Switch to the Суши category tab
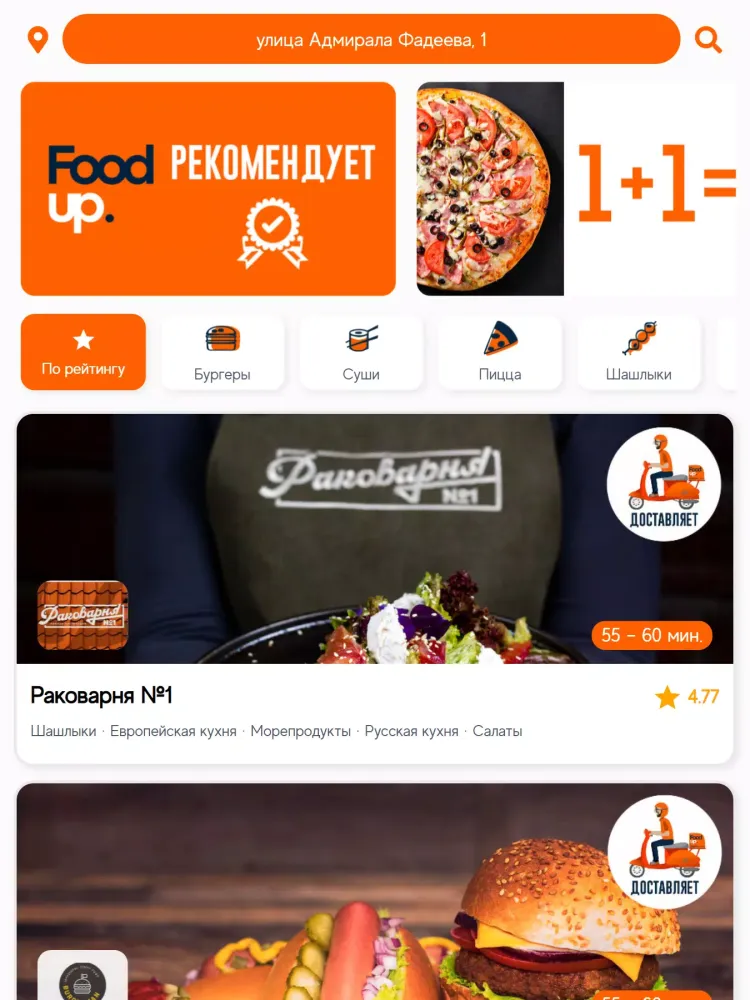Viewport: 750px width, 1000px height. 361,352
